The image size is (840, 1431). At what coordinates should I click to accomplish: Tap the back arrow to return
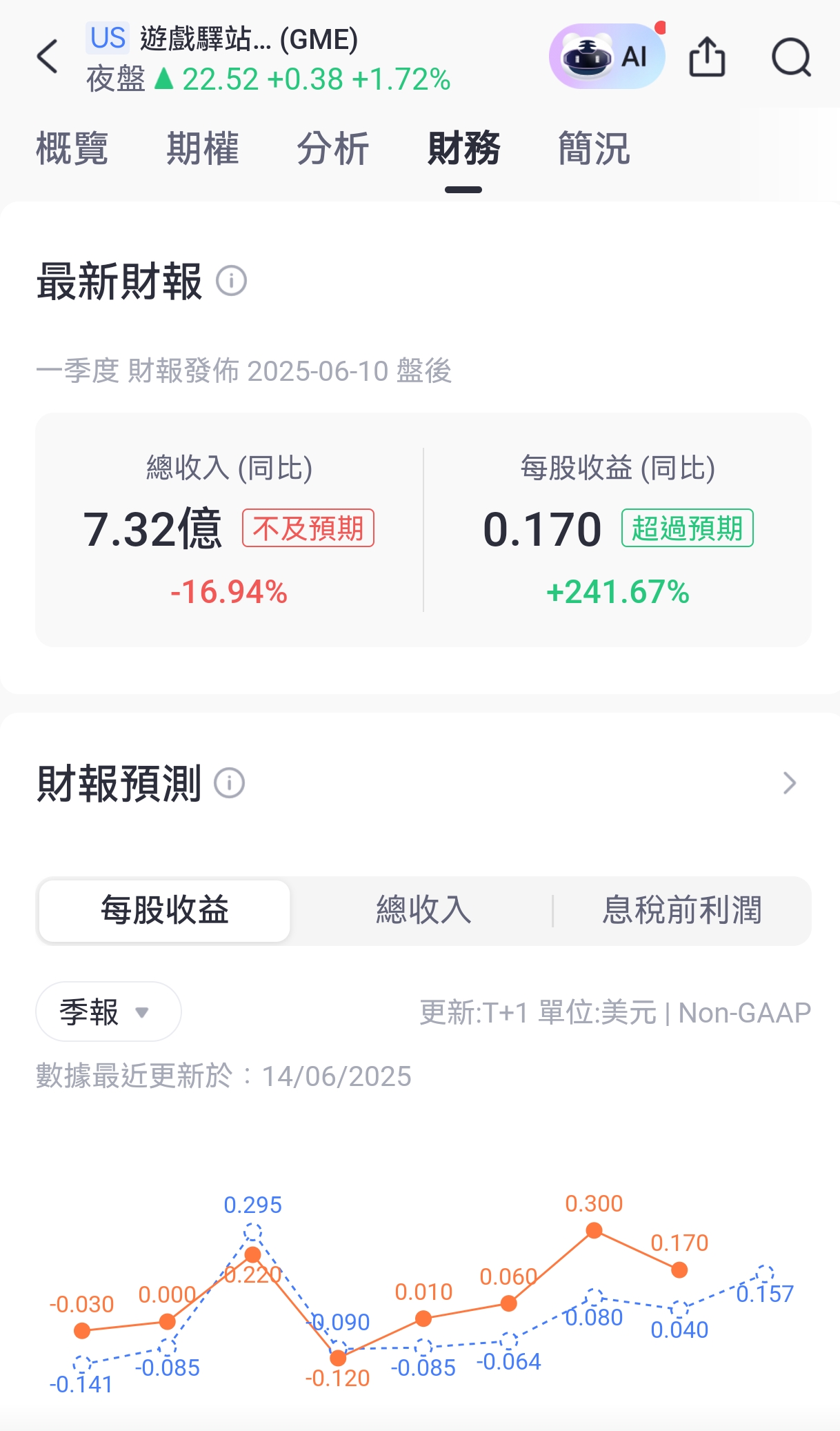(x=47, y=55)
